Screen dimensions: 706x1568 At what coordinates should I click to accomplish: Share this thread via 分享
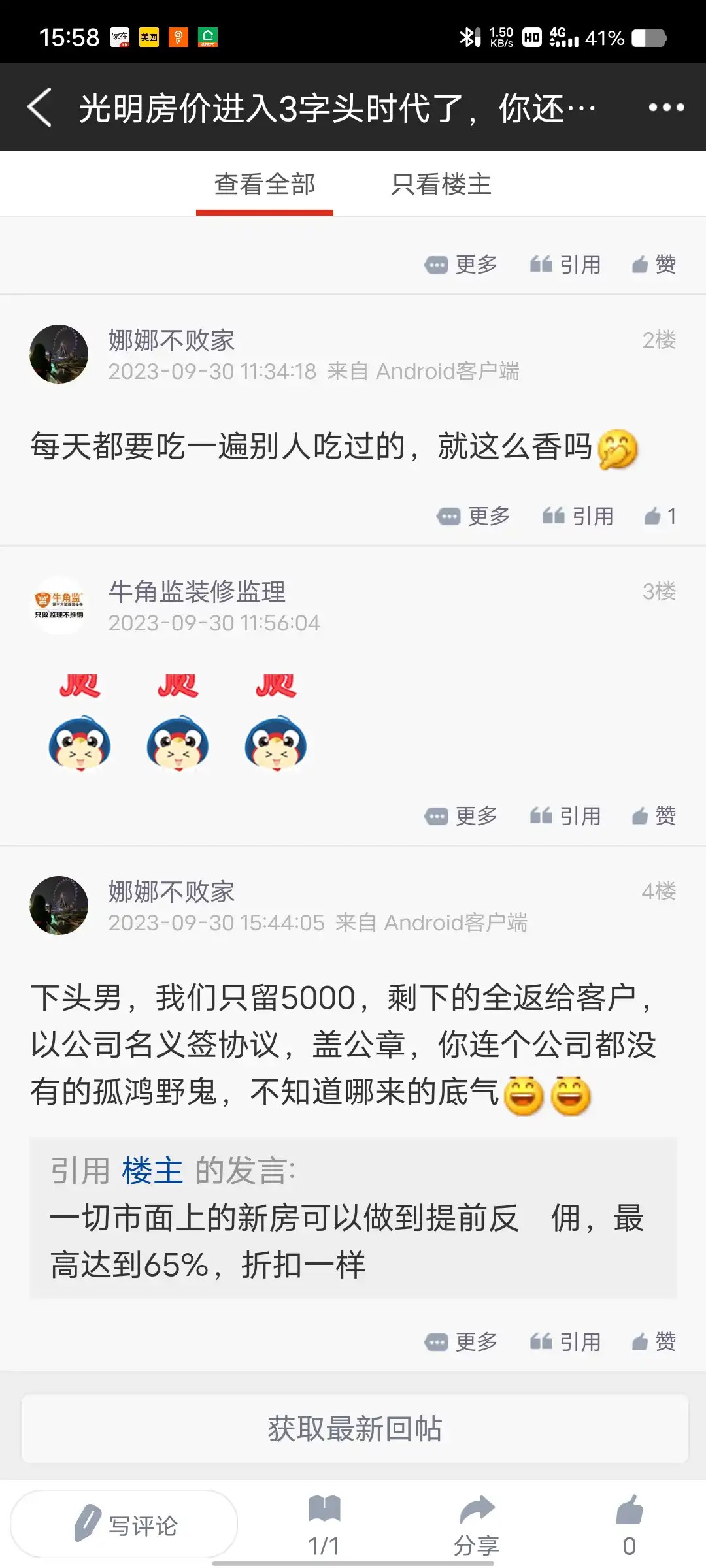tap(477, 1525)
